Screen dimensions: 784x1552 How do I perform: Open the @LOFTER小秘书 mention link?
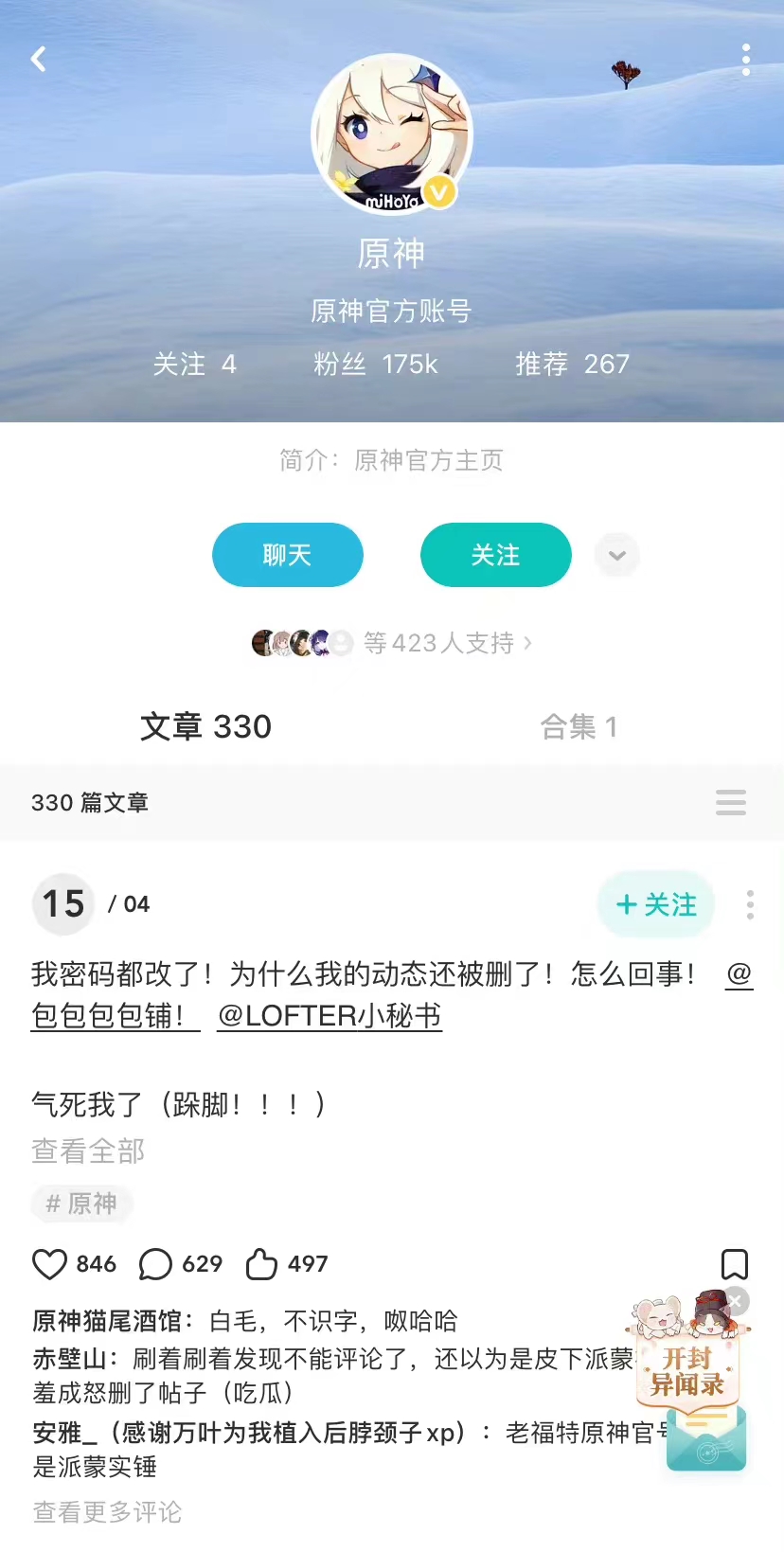click(330, 1016)
